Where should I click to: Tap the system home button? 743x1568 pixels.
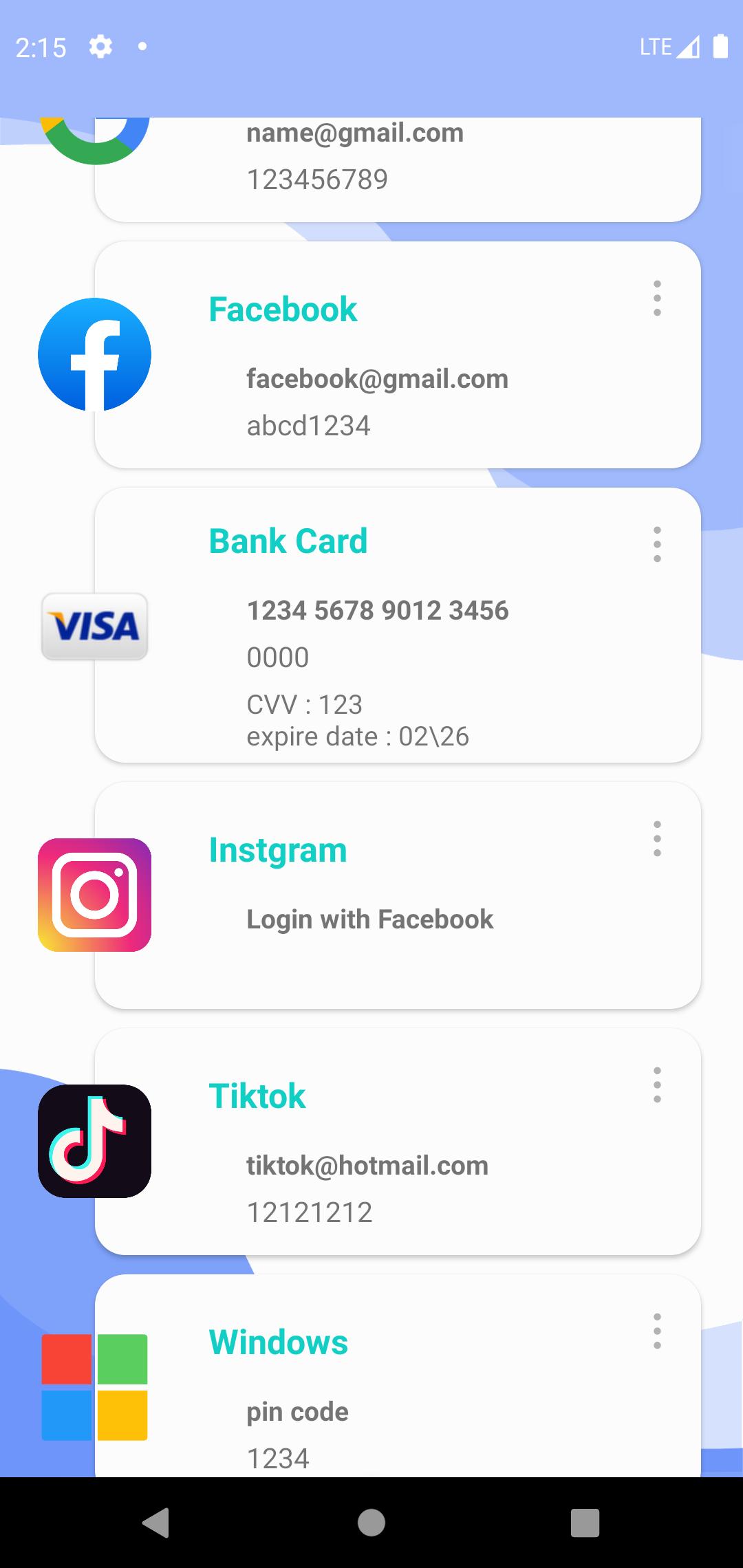[x=371, y=1523]
